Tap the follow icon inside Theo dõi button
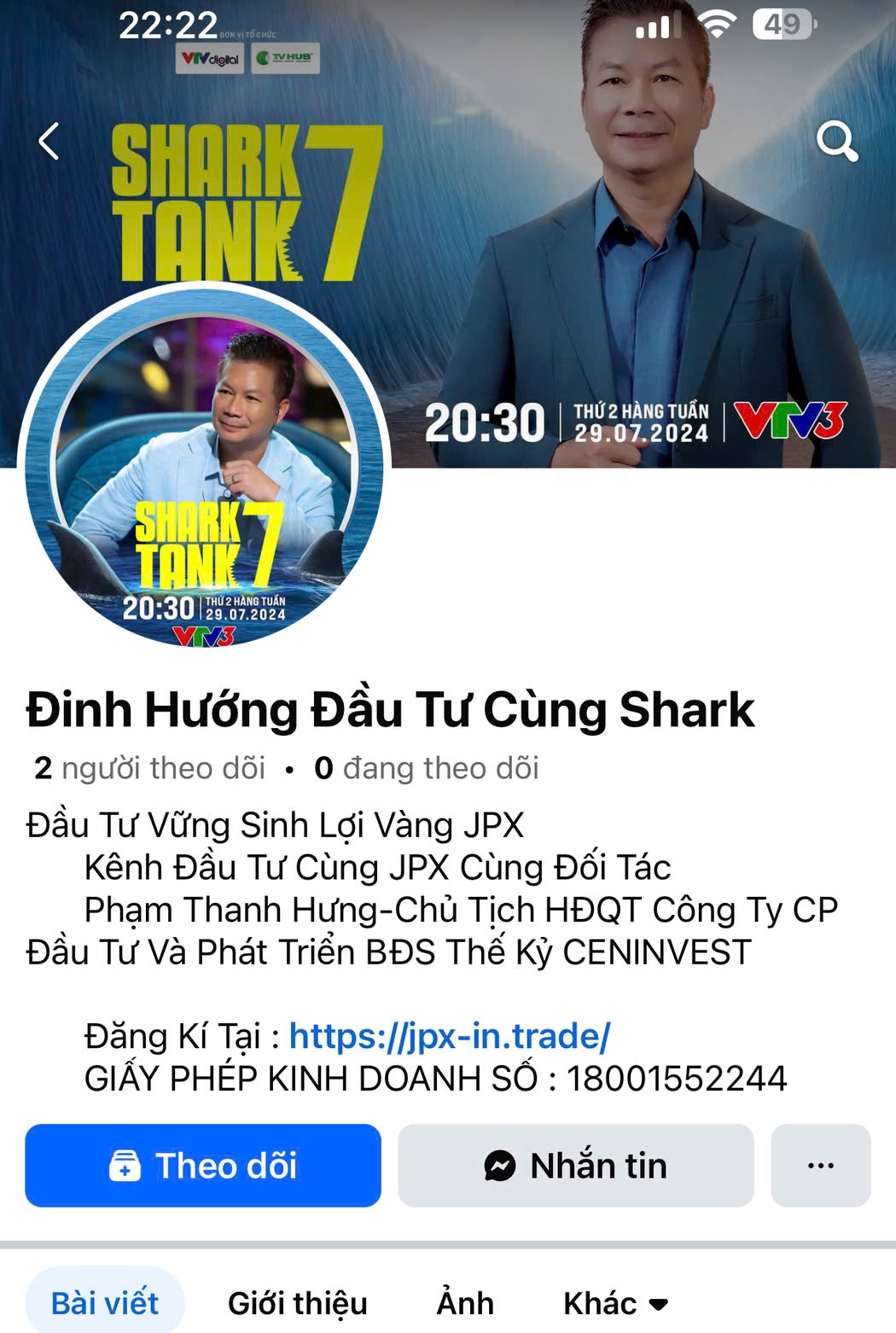 (126, 1165)
